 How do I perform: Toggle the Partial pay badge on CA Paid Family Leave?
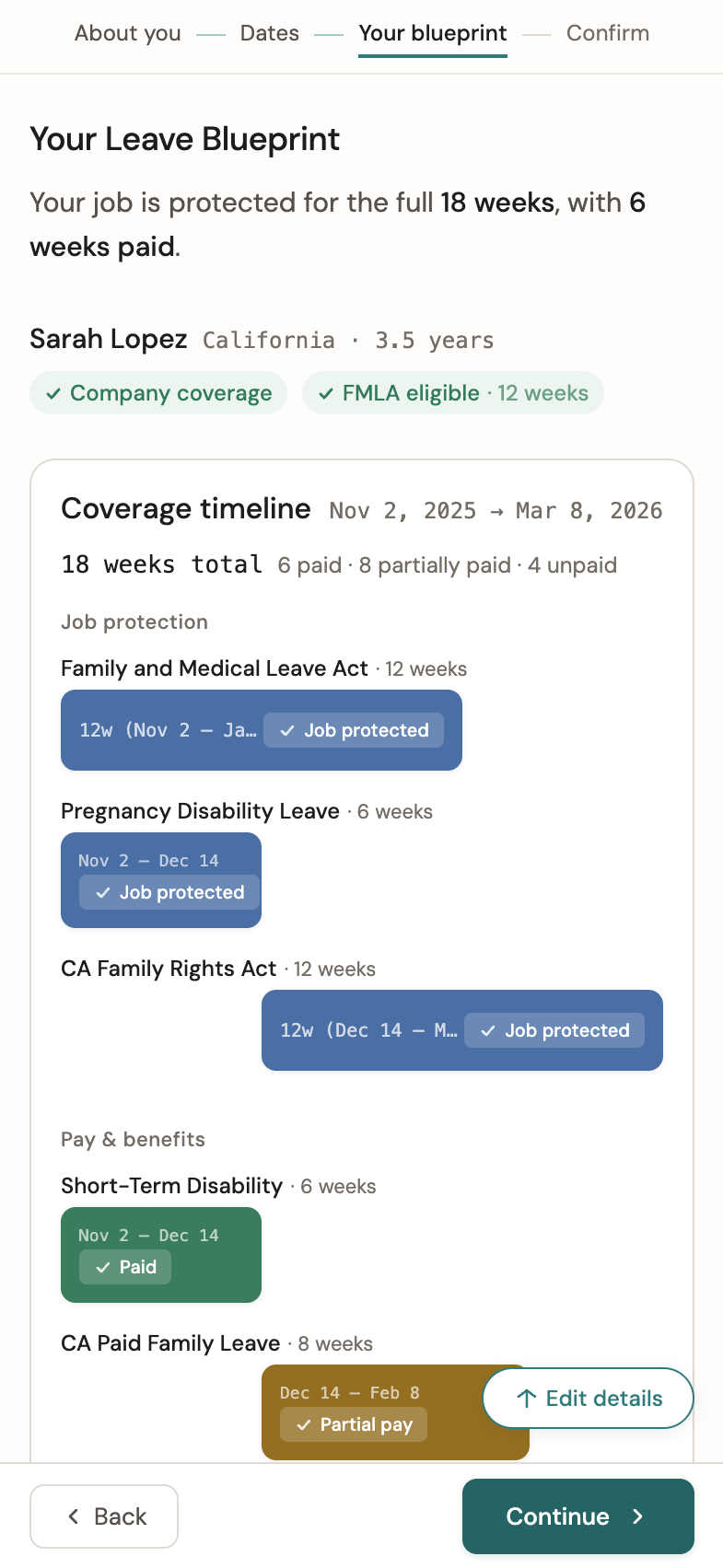coord(354,1424)
